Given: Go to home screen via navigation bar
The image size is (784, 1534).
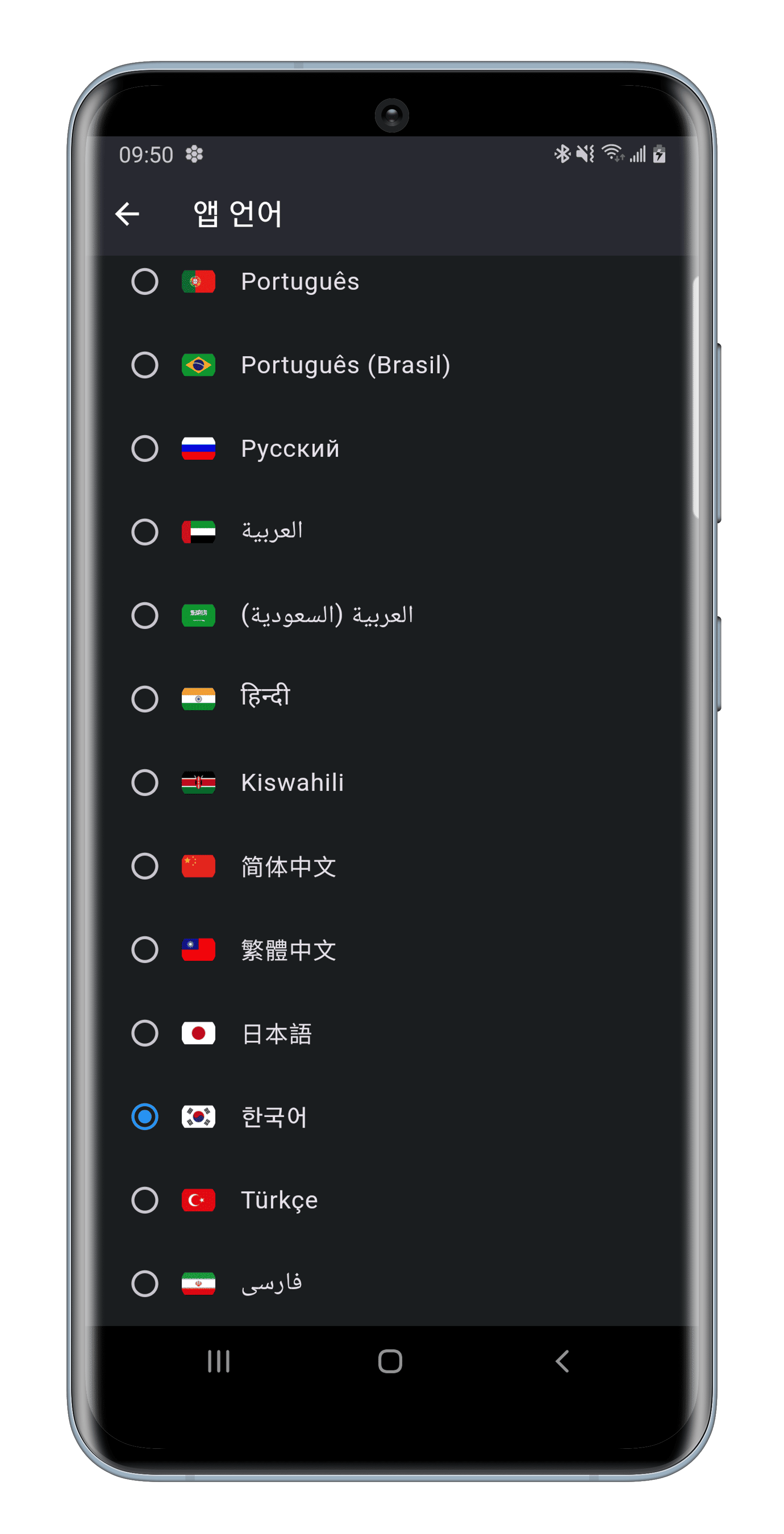Looking at the screenshot, I should [x=391, y=1361].
